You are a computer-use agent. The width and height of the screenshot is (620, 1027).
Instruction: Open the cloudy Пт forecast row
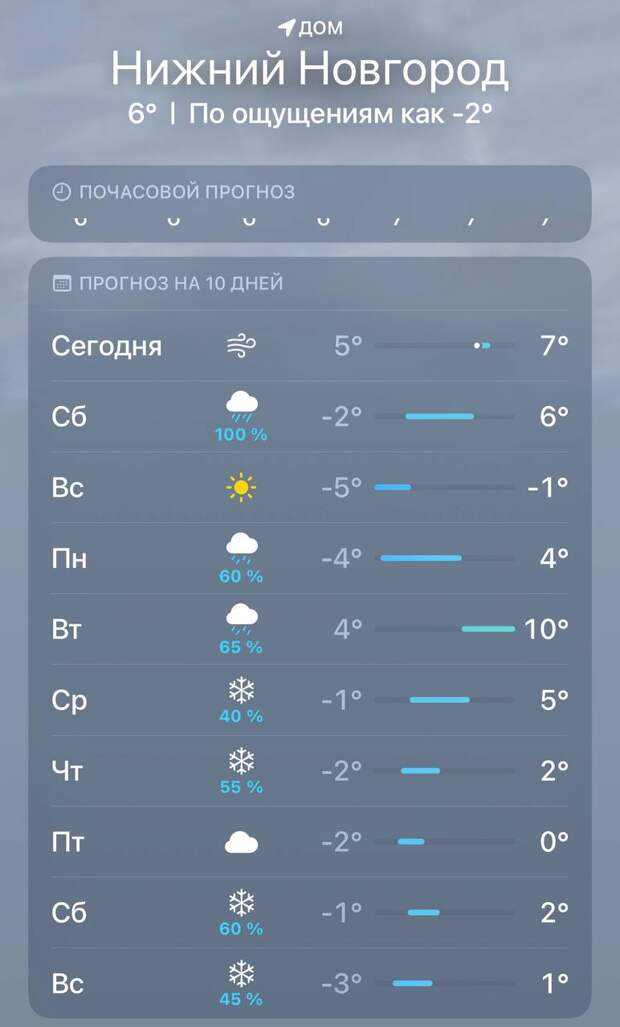(x=310, y=842)
